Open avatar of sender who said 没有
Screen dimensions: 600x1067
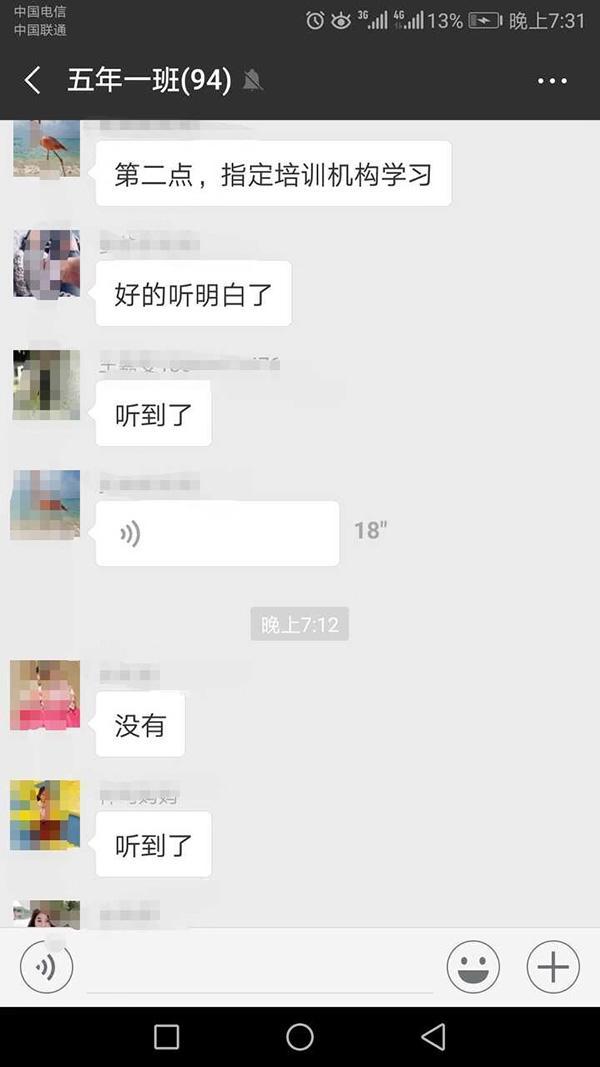pos(46,695)
